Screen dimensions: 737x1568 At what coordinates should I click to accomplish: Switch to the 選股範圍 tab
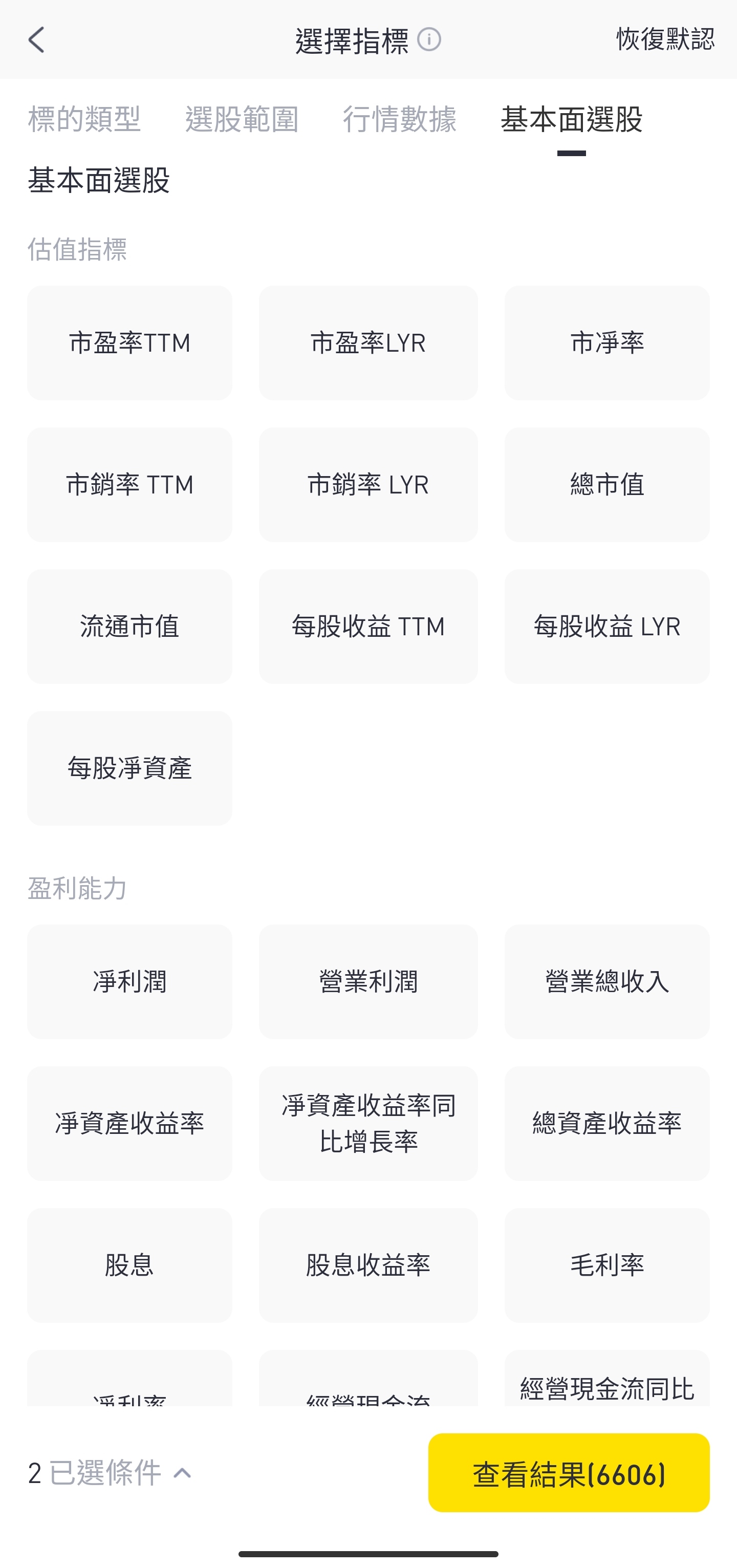point(242,119)
